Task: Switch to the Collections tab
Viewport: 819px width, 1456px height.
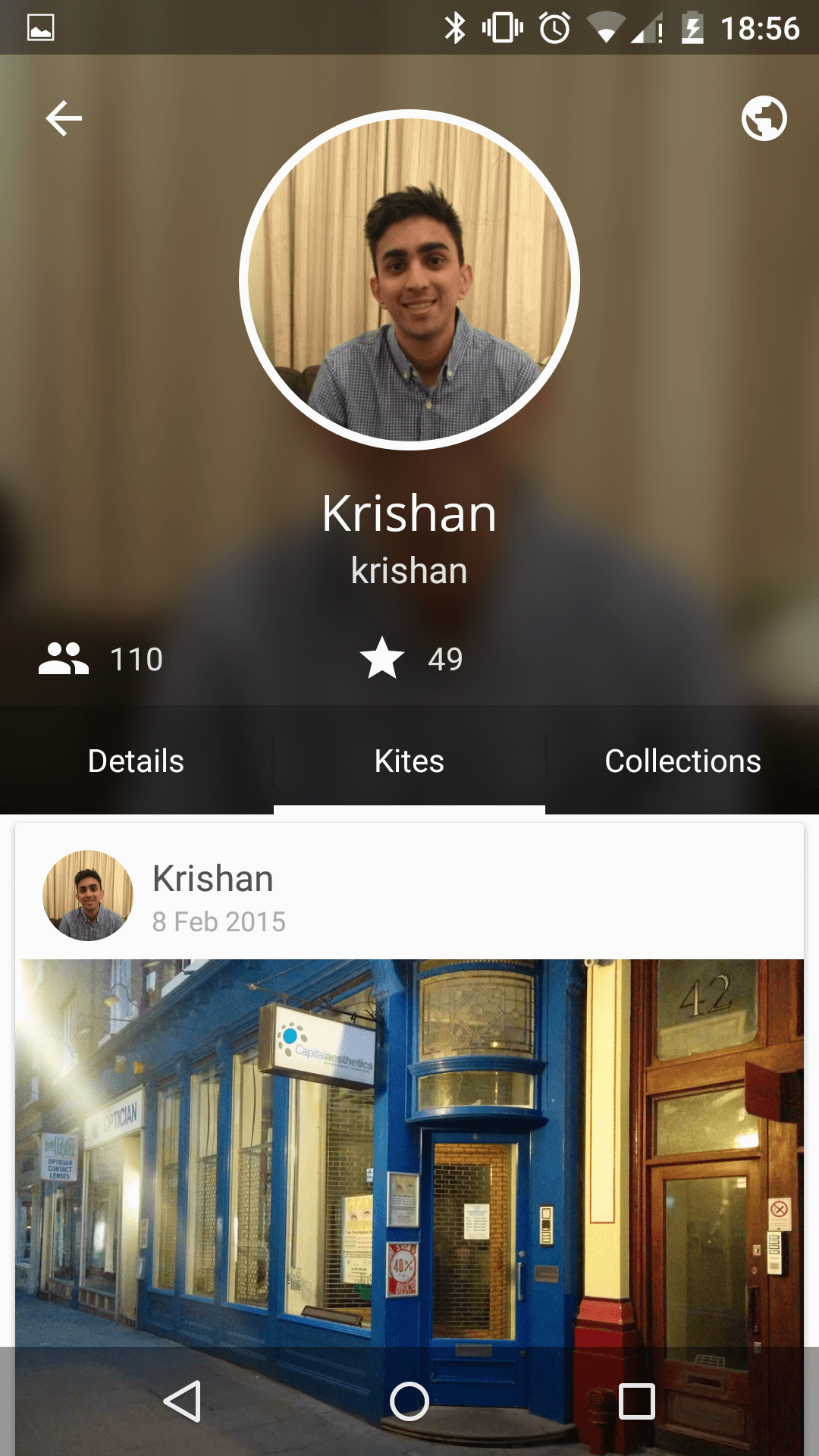Action: coord(682,761)
